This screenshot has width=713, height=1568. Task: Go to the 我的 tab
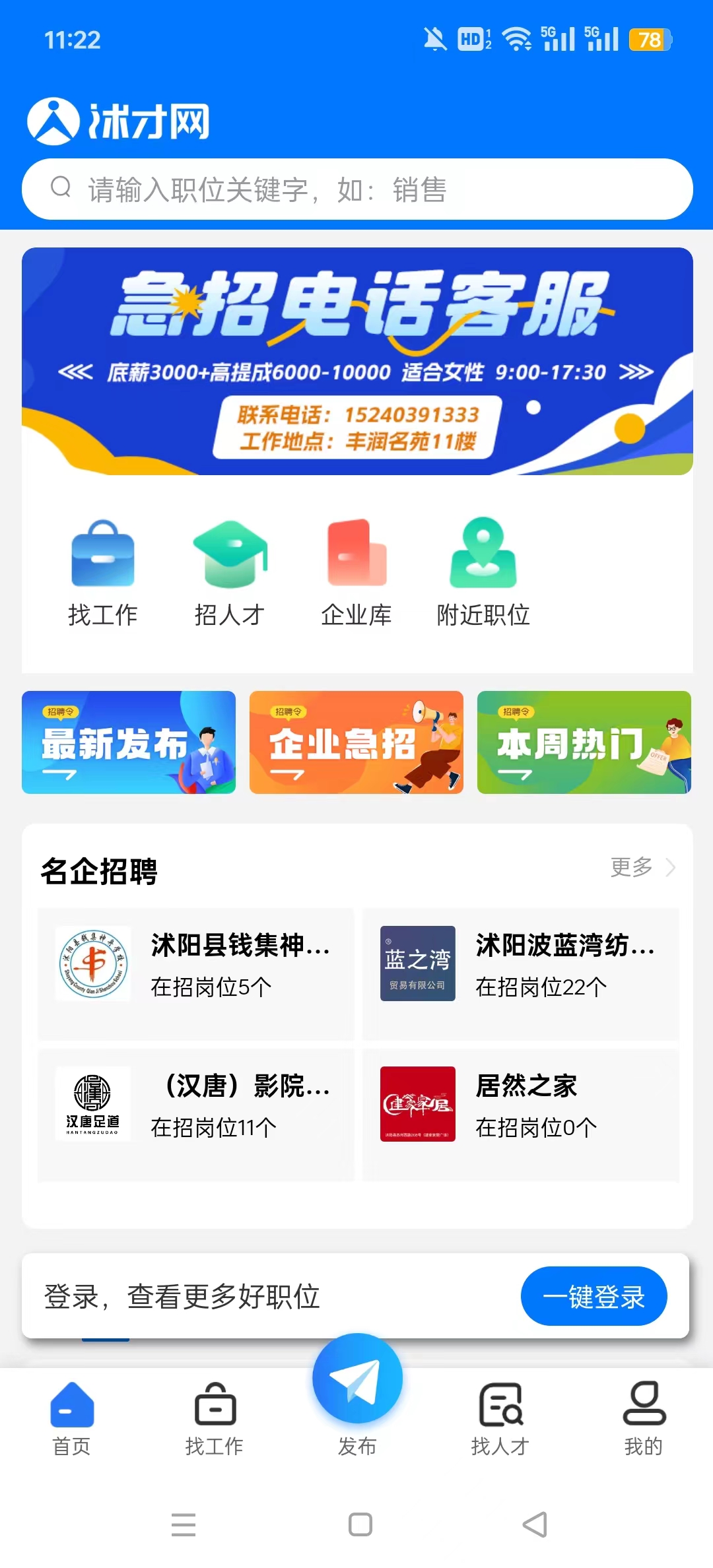point(644,1419)
